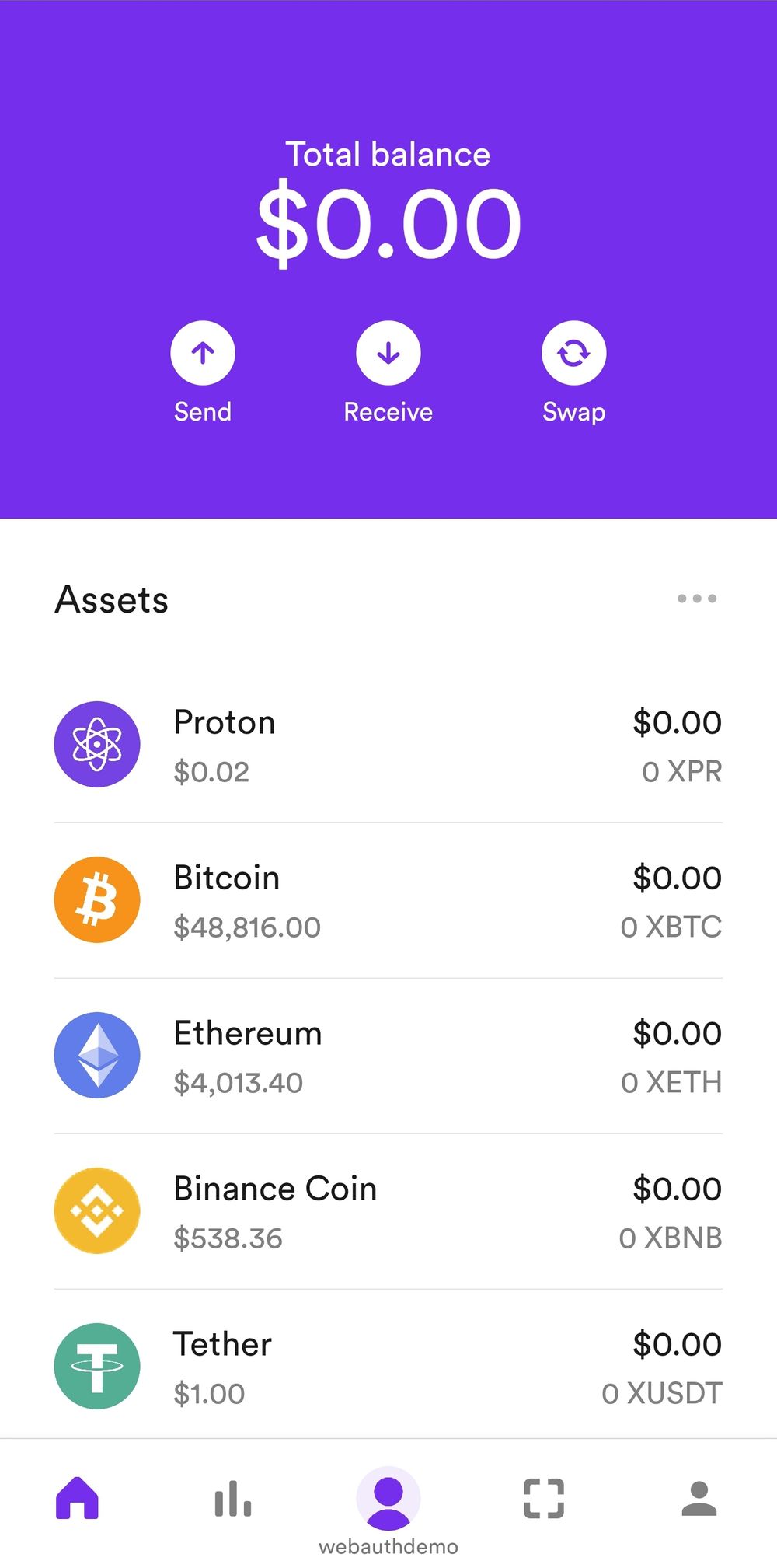Tap the Swap circular arrows icon

click(573, 352)
